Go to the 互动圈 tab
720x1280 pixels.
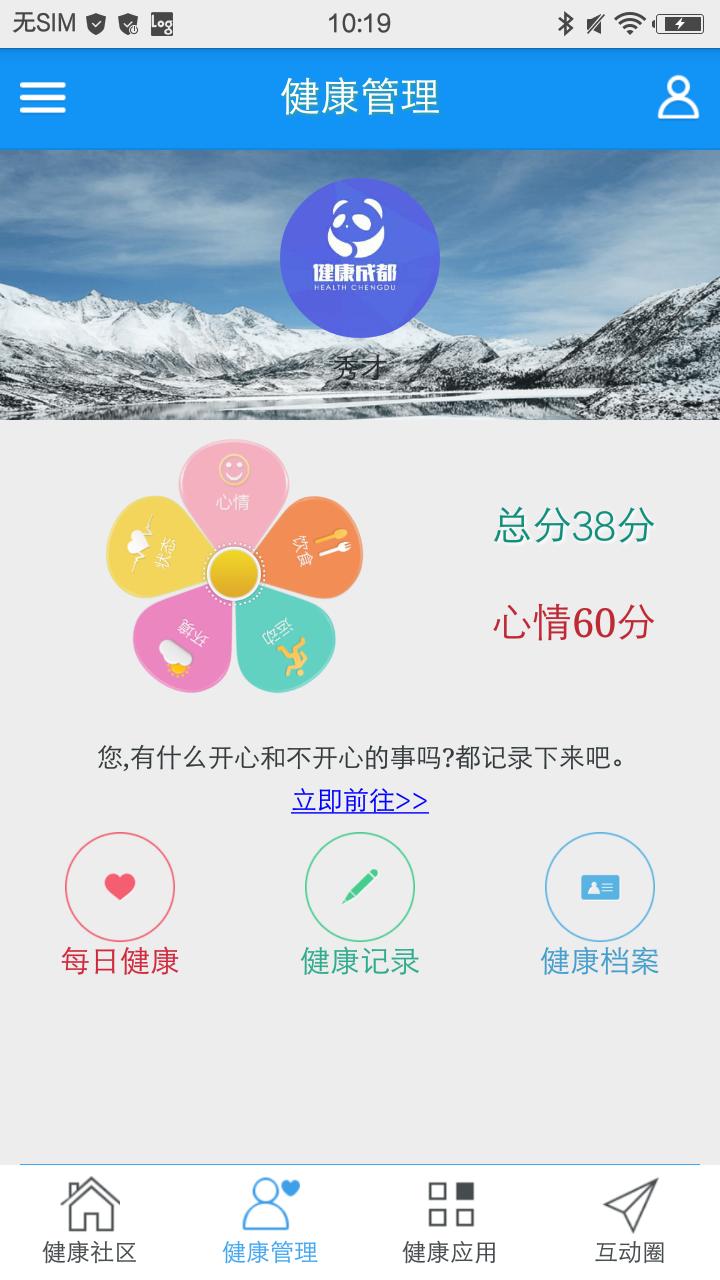[630, 1222]
